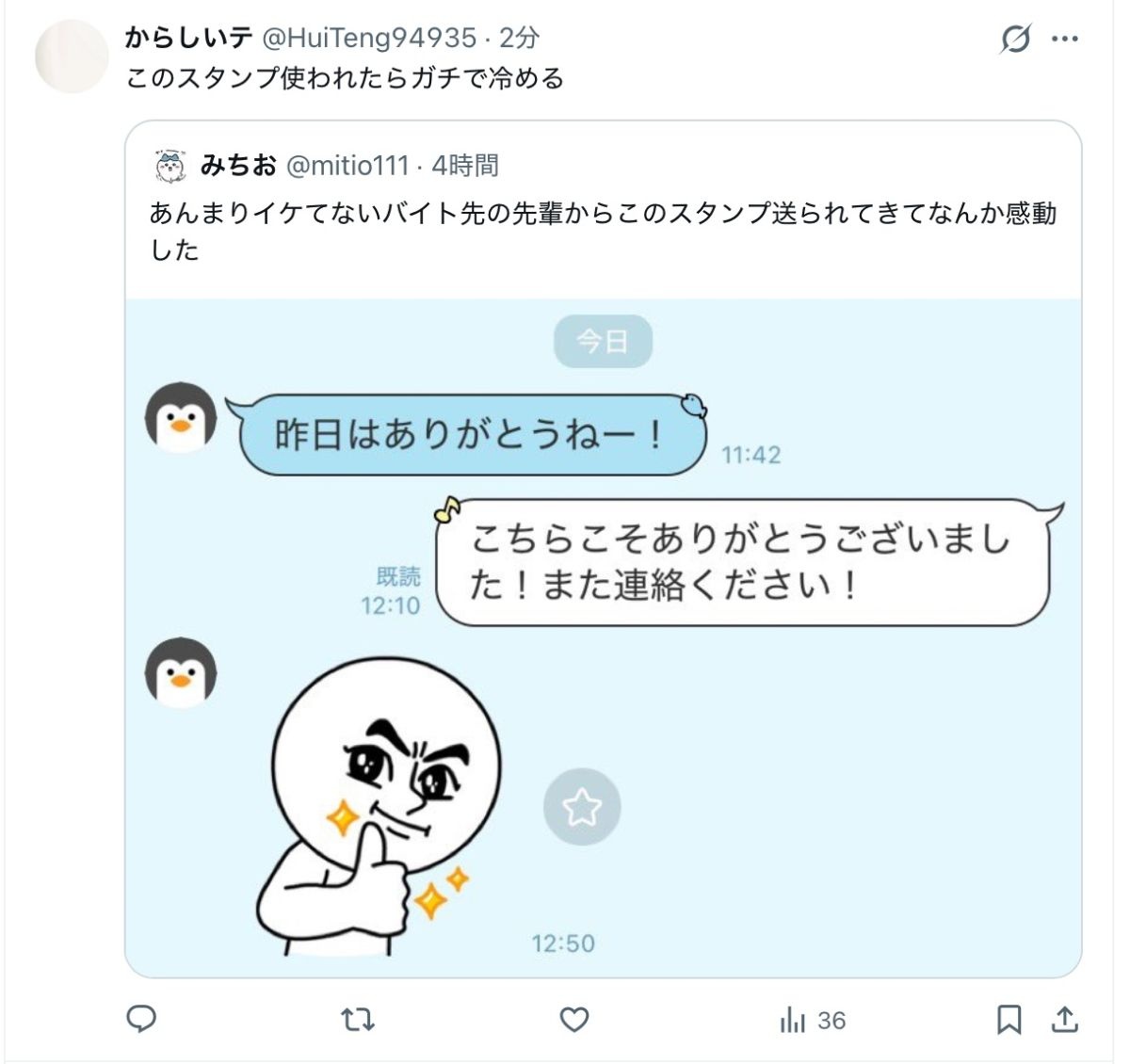Share this post
Image resolution: width=1130 pixels, height=1064 pixels.
point(1064,1020)
